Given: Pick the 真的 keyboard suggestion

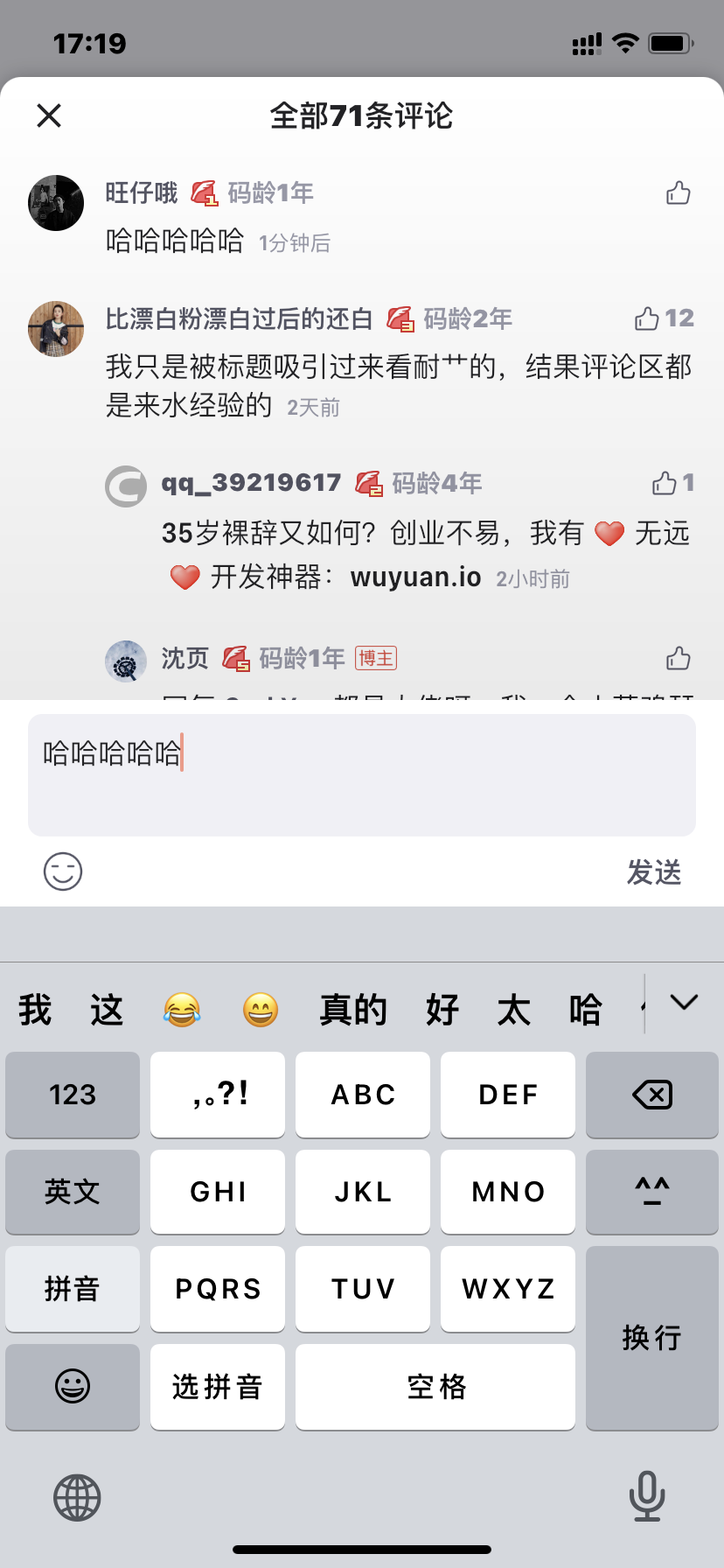Looking at the screenshot, I should pos(353,1010).
